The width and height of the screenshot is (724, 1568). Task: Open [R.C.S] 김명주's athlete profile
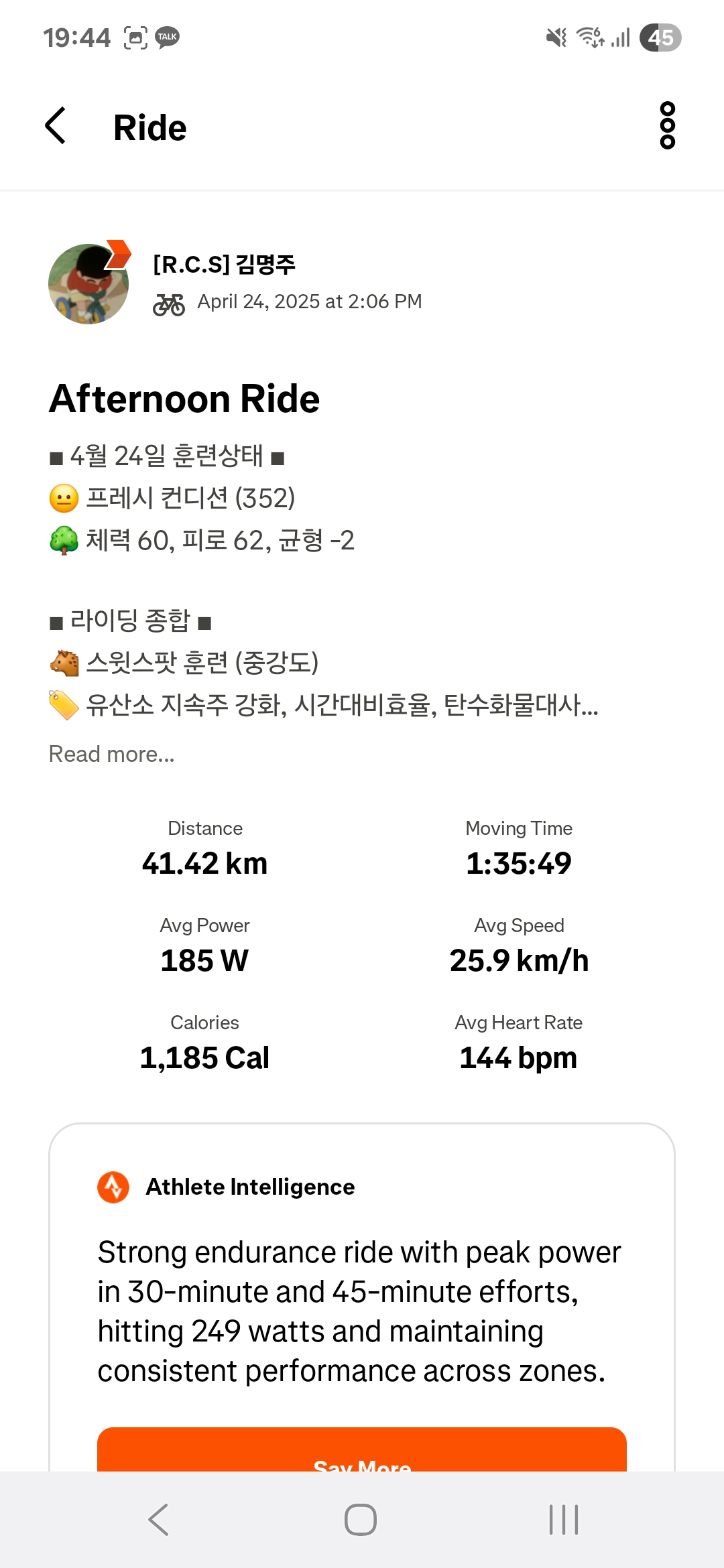tap(224, 264)
